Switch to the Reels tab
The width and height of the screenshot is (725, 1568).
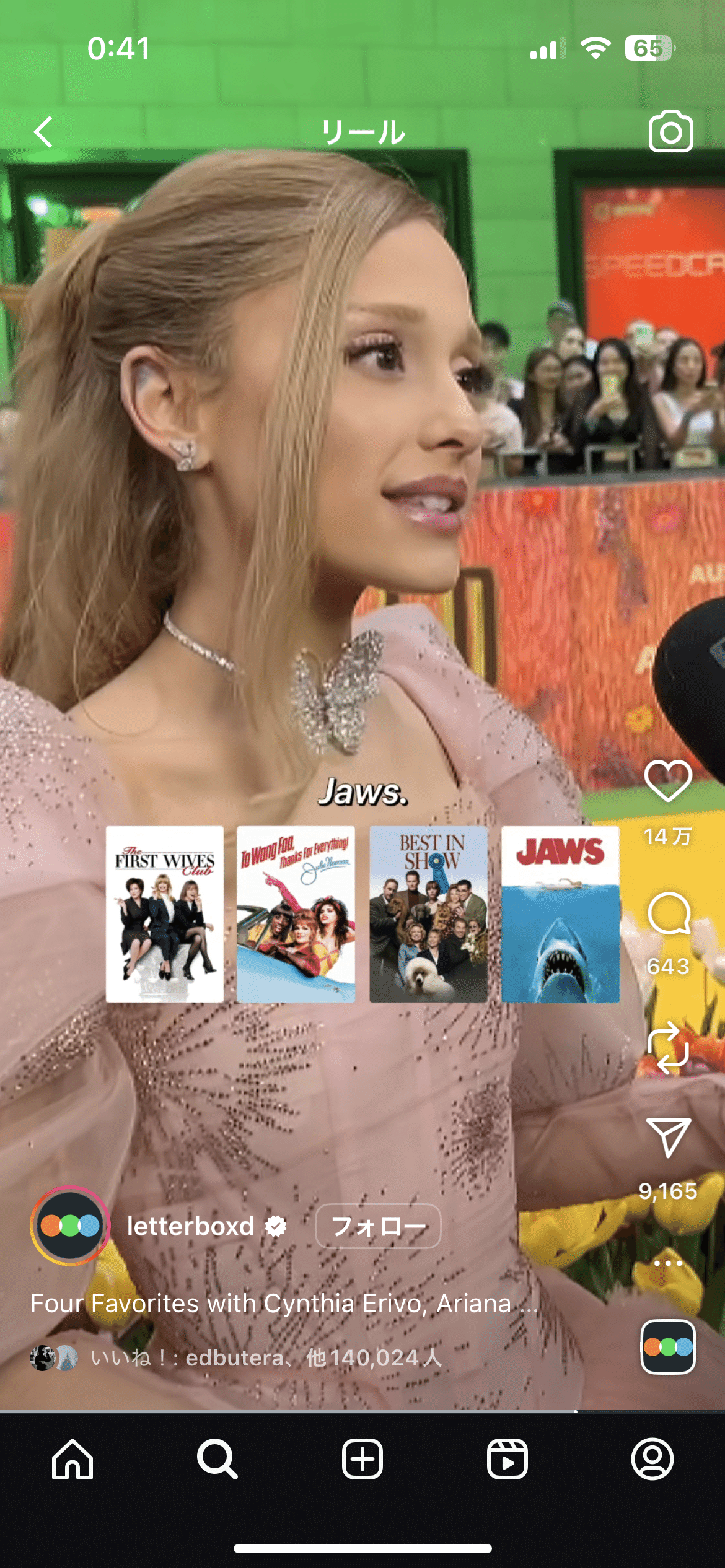point(507,1459)
